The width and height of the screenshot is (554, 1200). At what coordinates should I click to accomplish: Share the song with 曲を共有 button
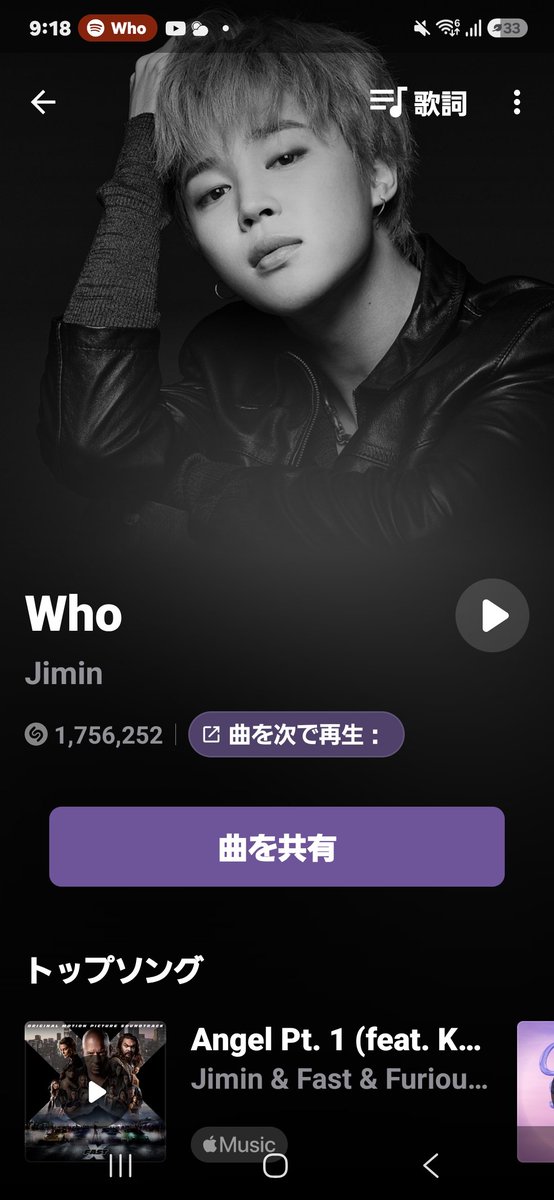pos(277,847)
